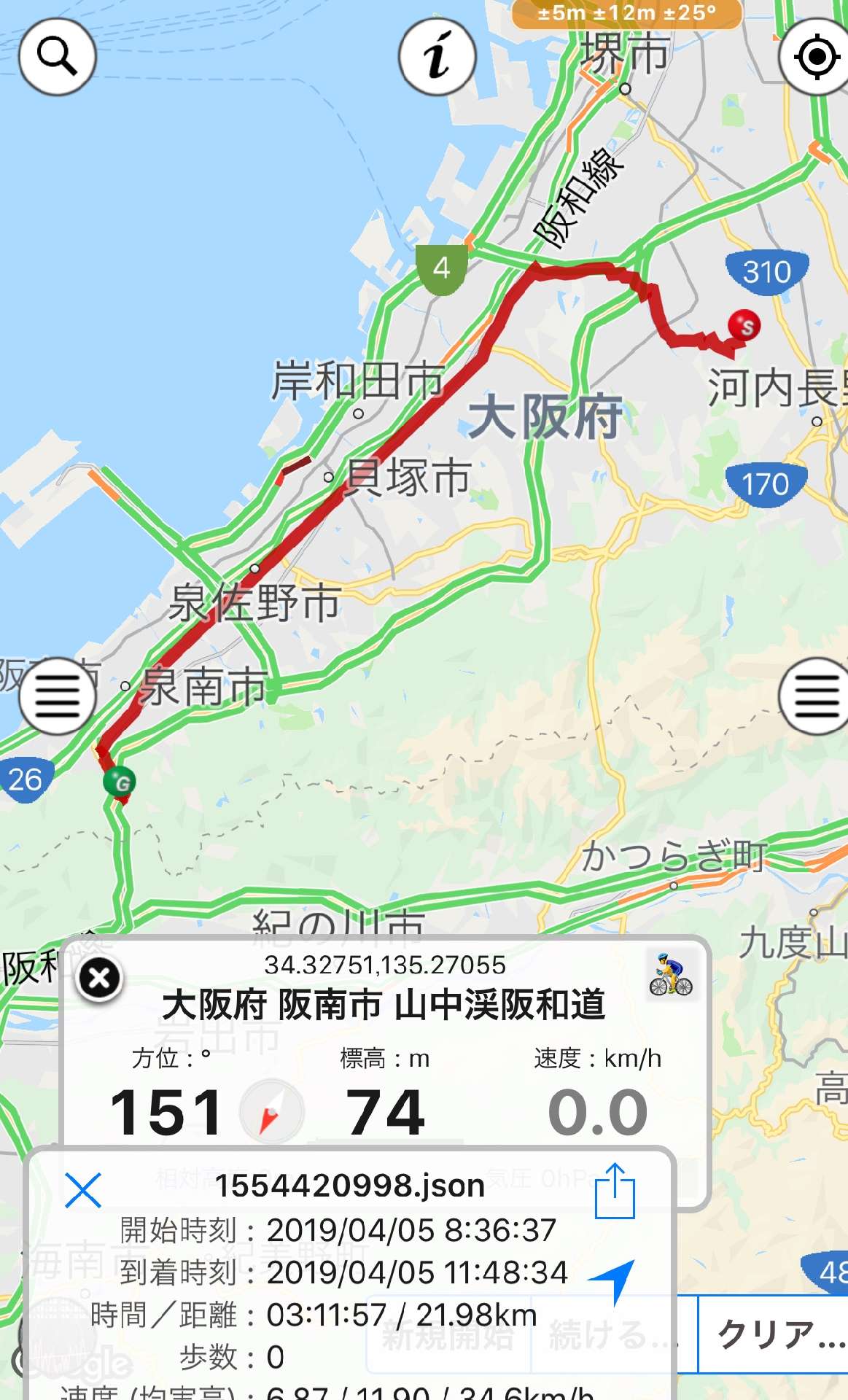The image size is (848, 1400).
Task: Open the map search magnifier
Action: (58, 56)
